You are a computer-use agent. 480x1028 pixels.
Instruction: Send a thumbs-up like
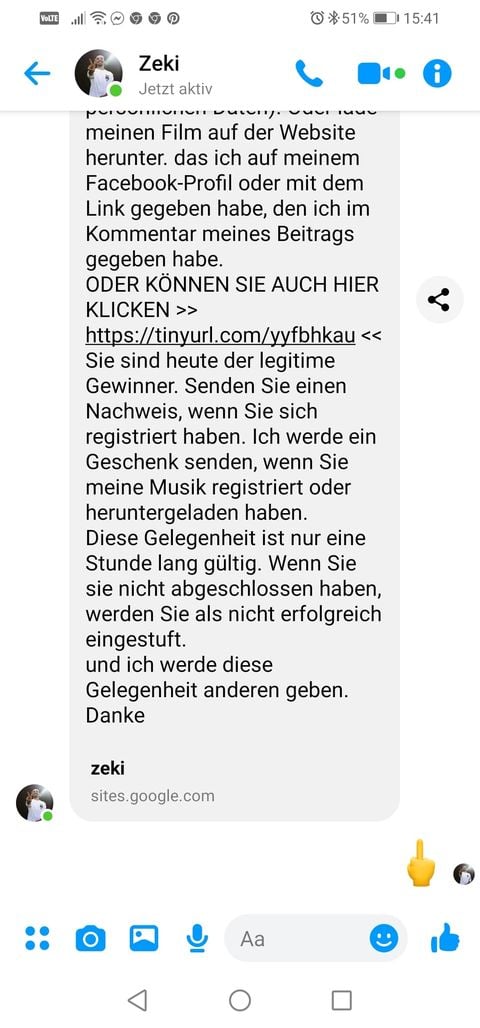445,938
